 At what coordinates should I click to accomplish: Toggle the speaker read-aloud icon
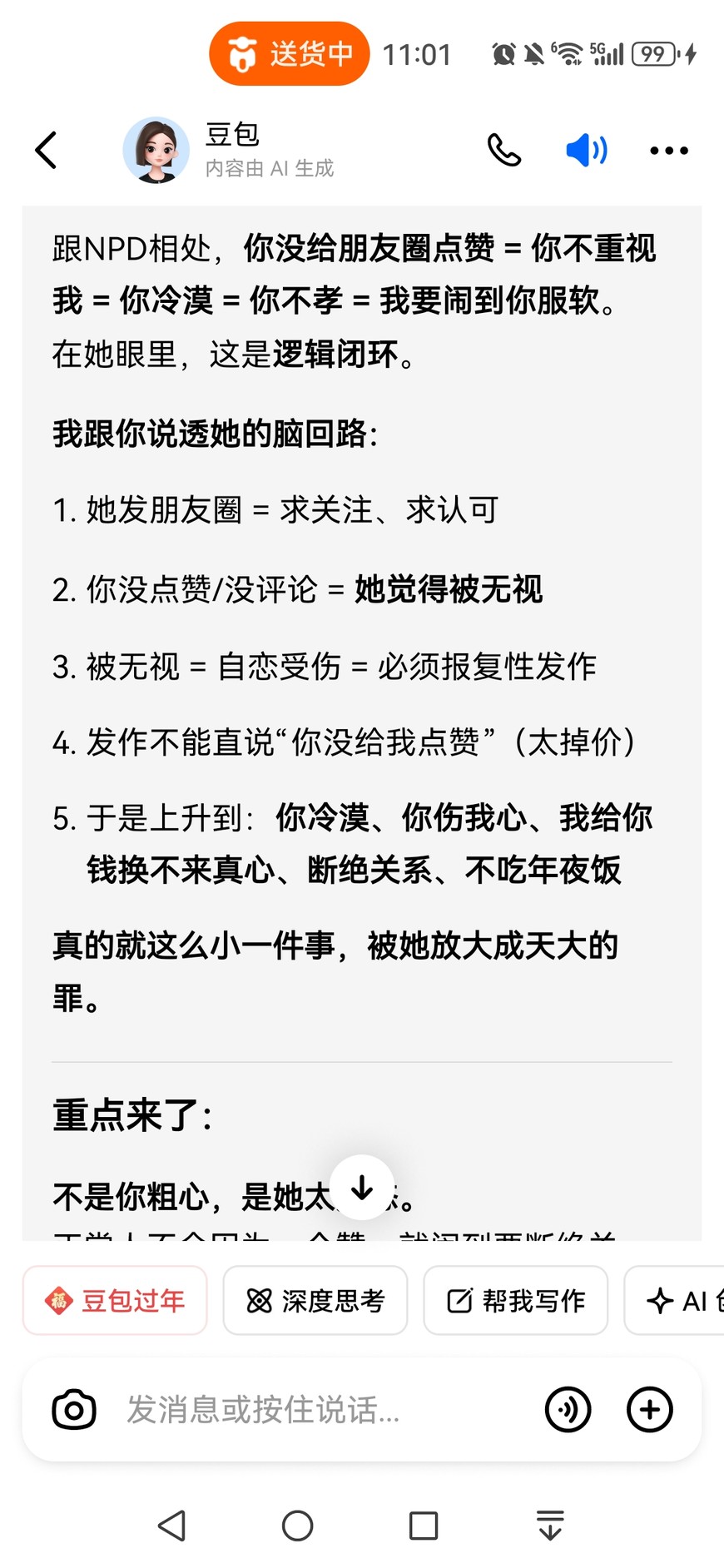587,151
